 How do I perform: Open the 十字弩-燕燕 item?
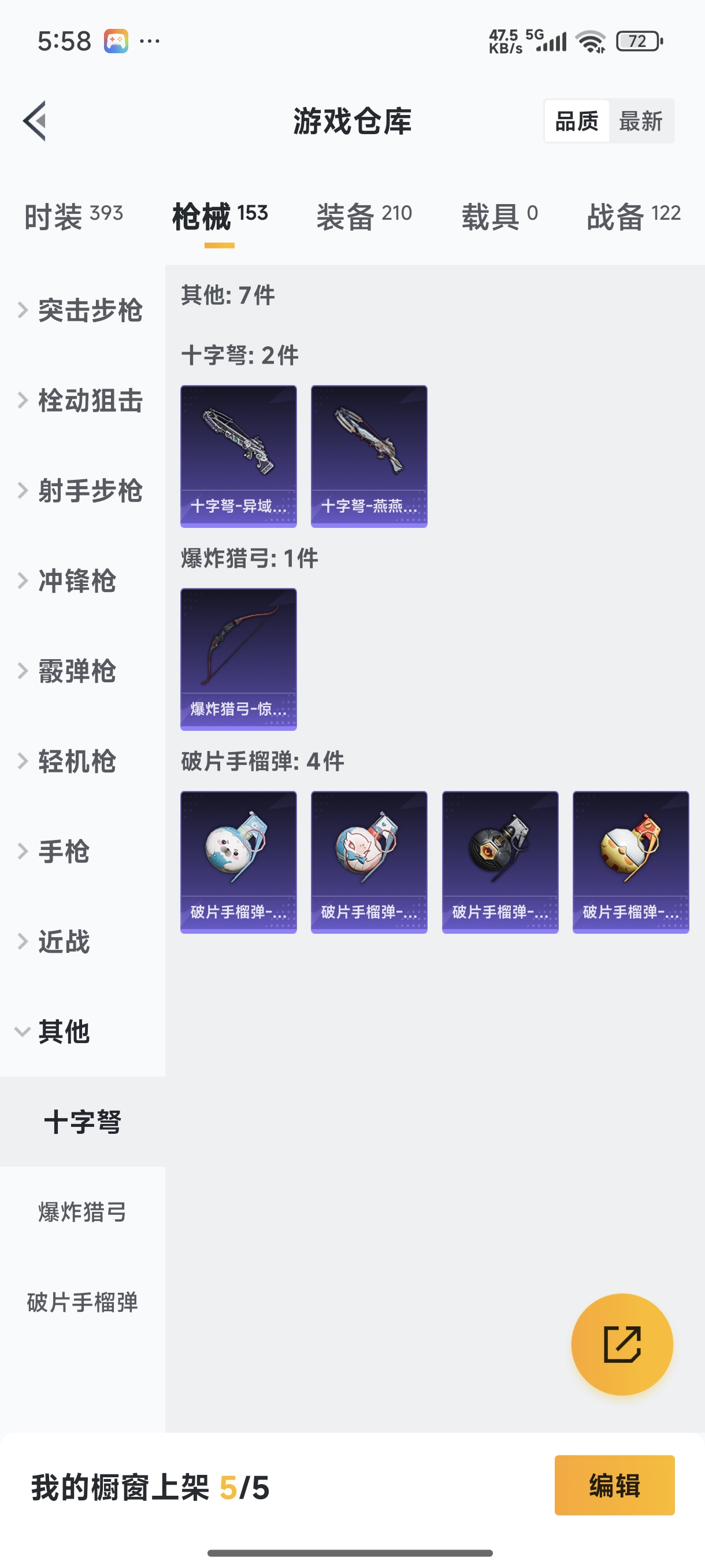tap(369, 456)
